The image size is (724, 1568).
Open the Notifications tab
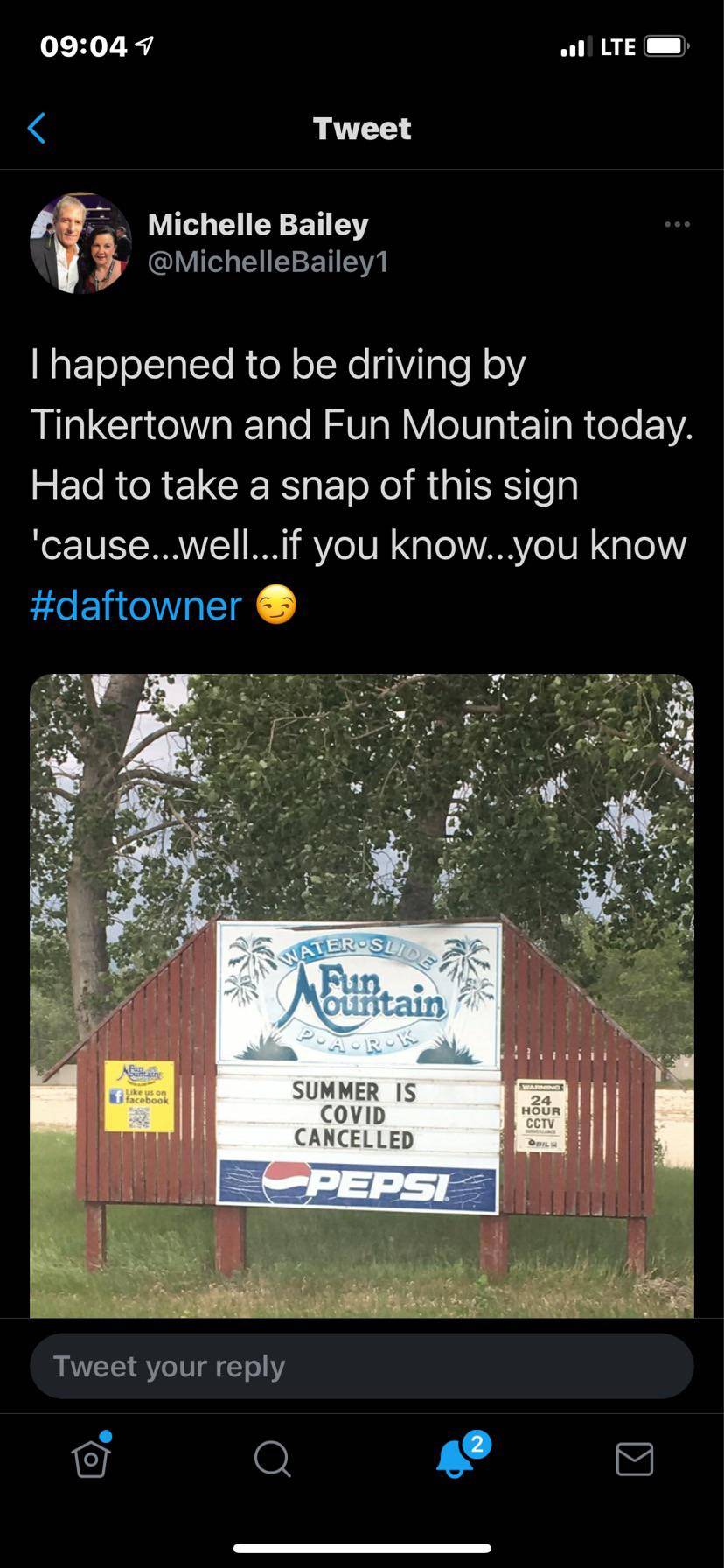tap(456, 1459)
